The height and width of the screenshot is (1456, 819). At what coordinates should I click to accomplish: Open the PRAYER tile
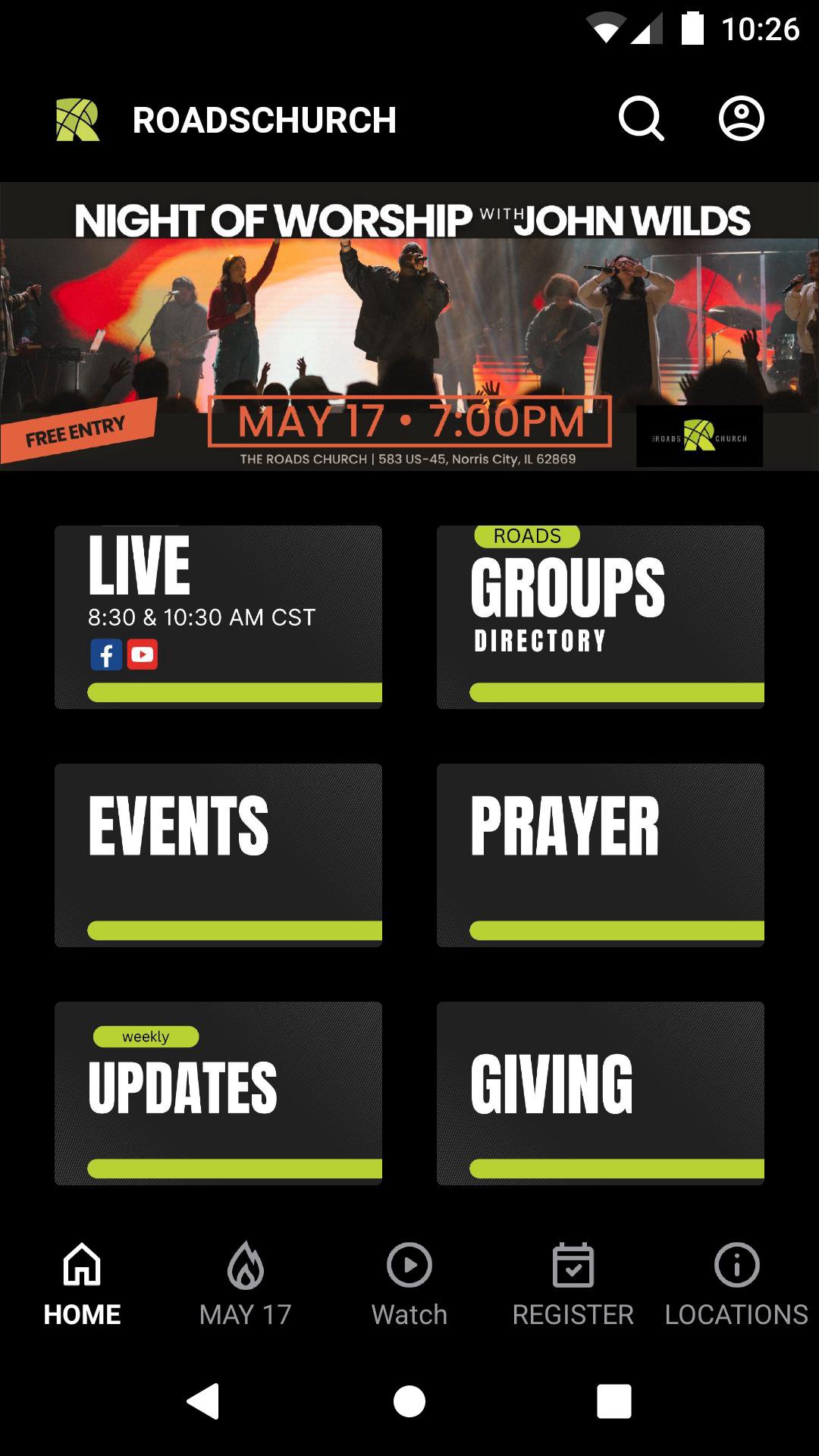pyautogui.click(x=601, y=855)
